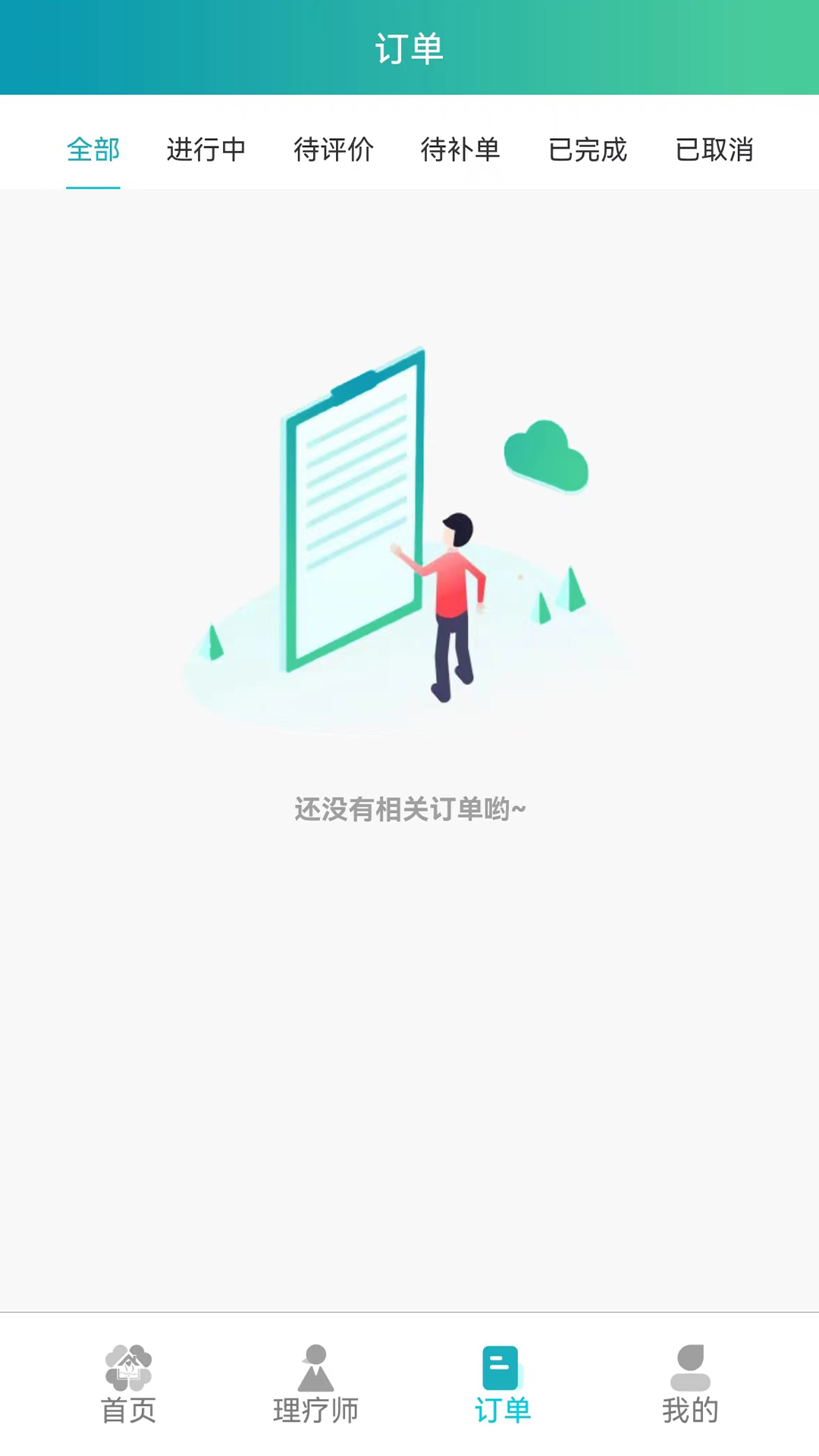Go to 首页 in bottom navigation

pyautogui.click(x=129, y=1384)
